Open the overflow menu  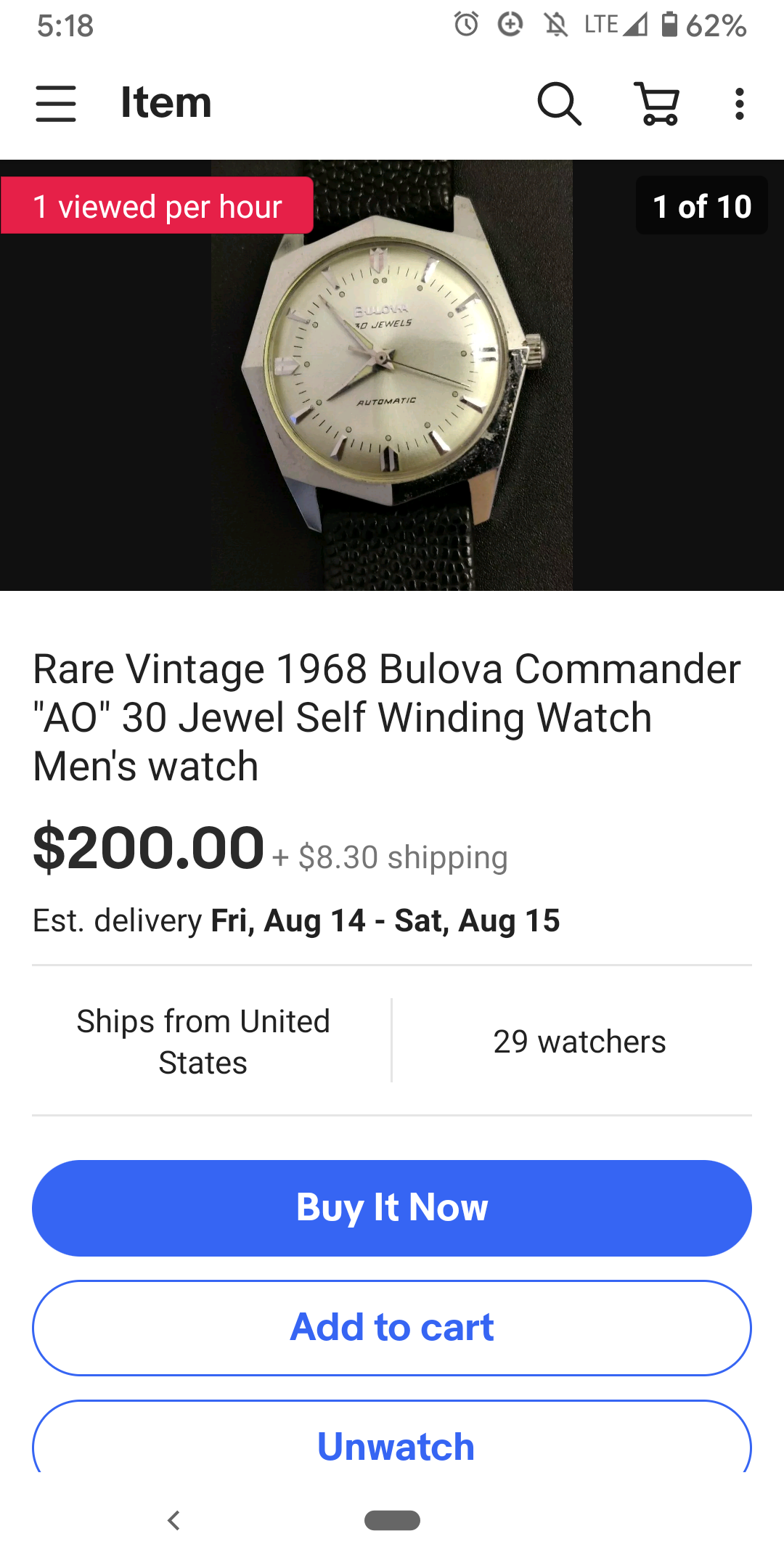tap(739, 103)
